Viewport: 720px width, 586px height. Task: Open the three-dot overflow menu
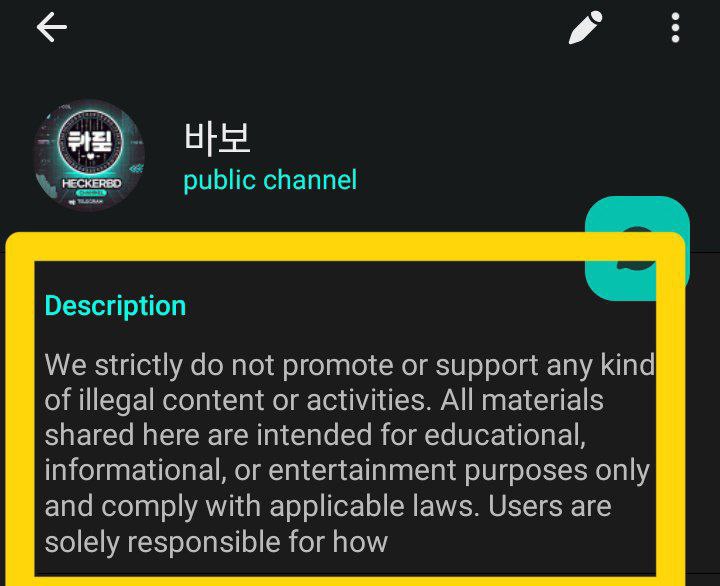coord(676,28)
